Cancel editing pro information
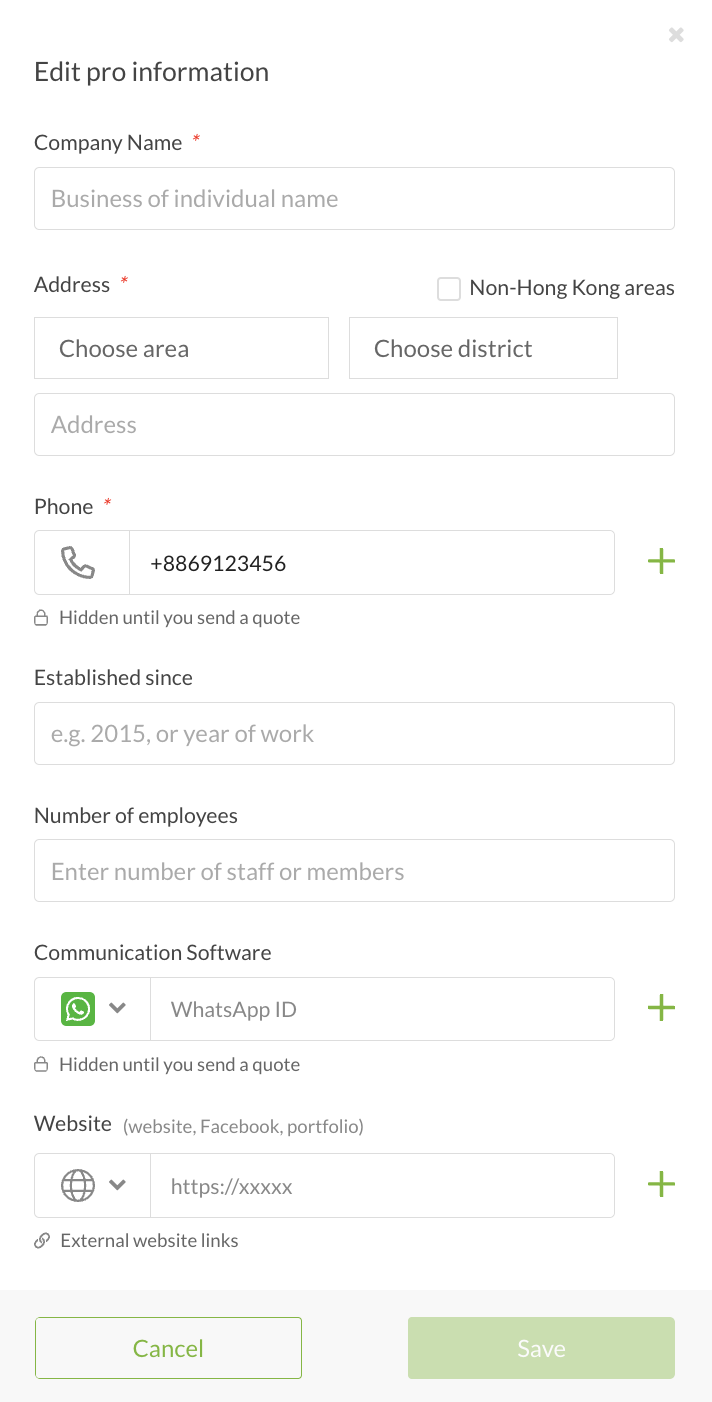This screenshot has height=1402, width=712. pyautogui.click(x=168, y=1348)
